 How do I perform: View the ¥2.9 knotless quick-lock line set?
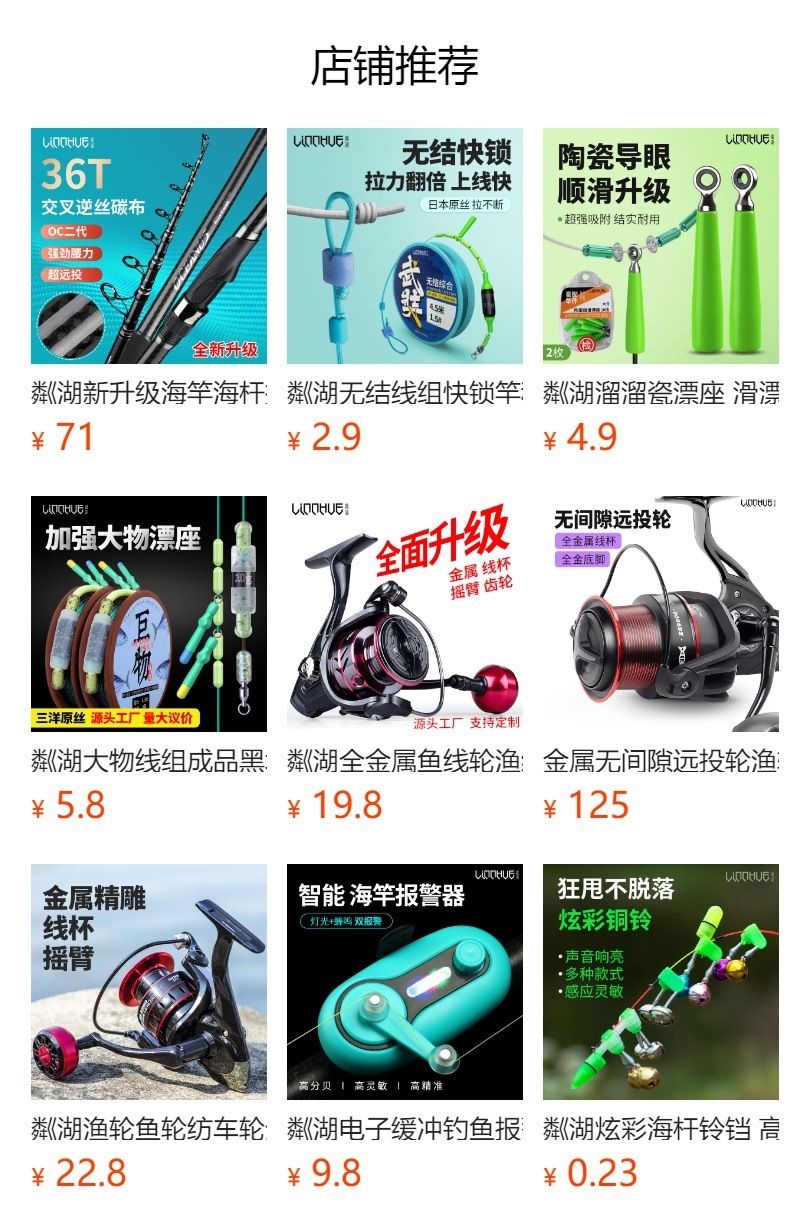click(404, 246)
